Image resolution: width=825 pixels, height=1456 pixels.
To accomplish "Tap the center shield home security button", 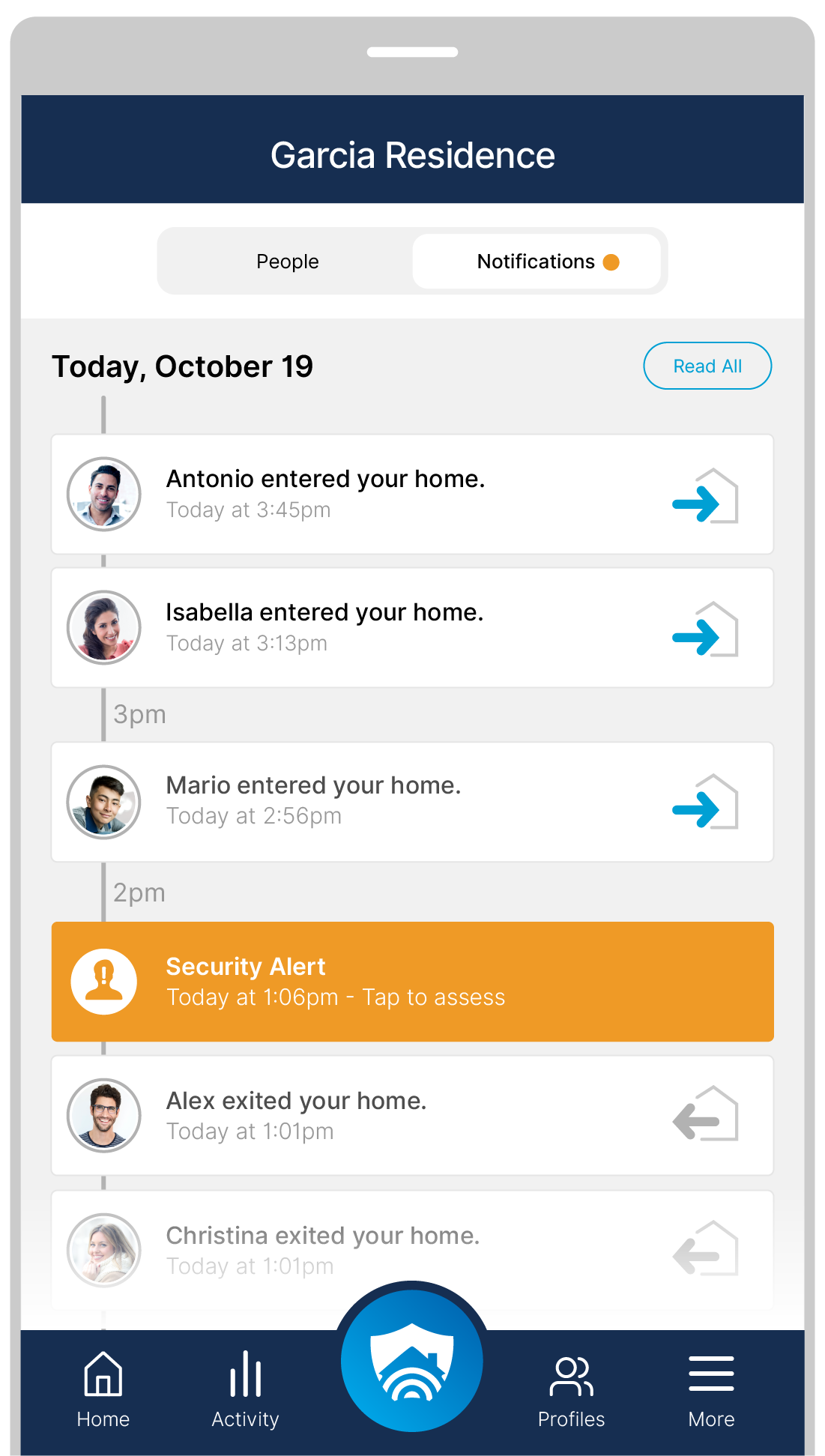I will click(x=412, y=1360).
